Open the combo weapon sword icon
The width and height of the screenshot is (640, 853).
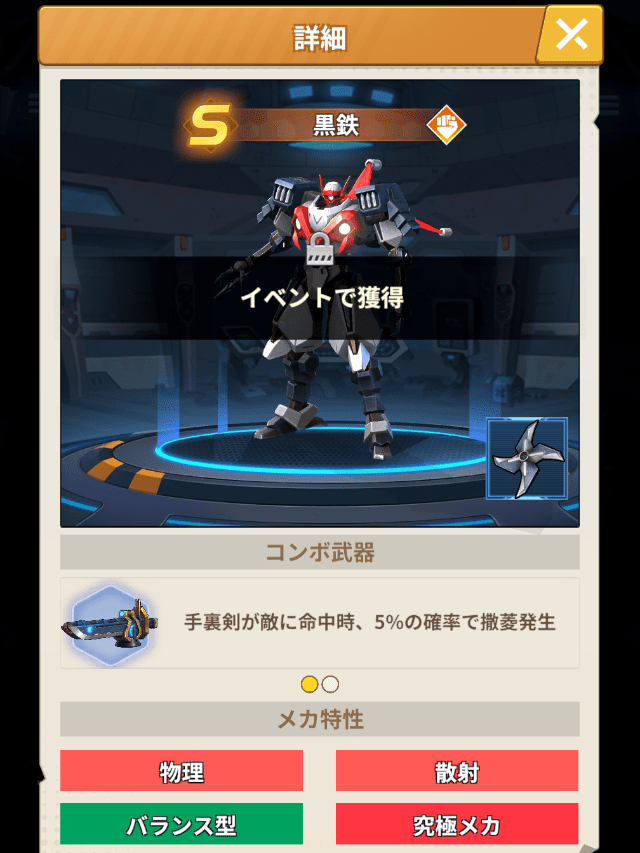click(x=109, y=622)
